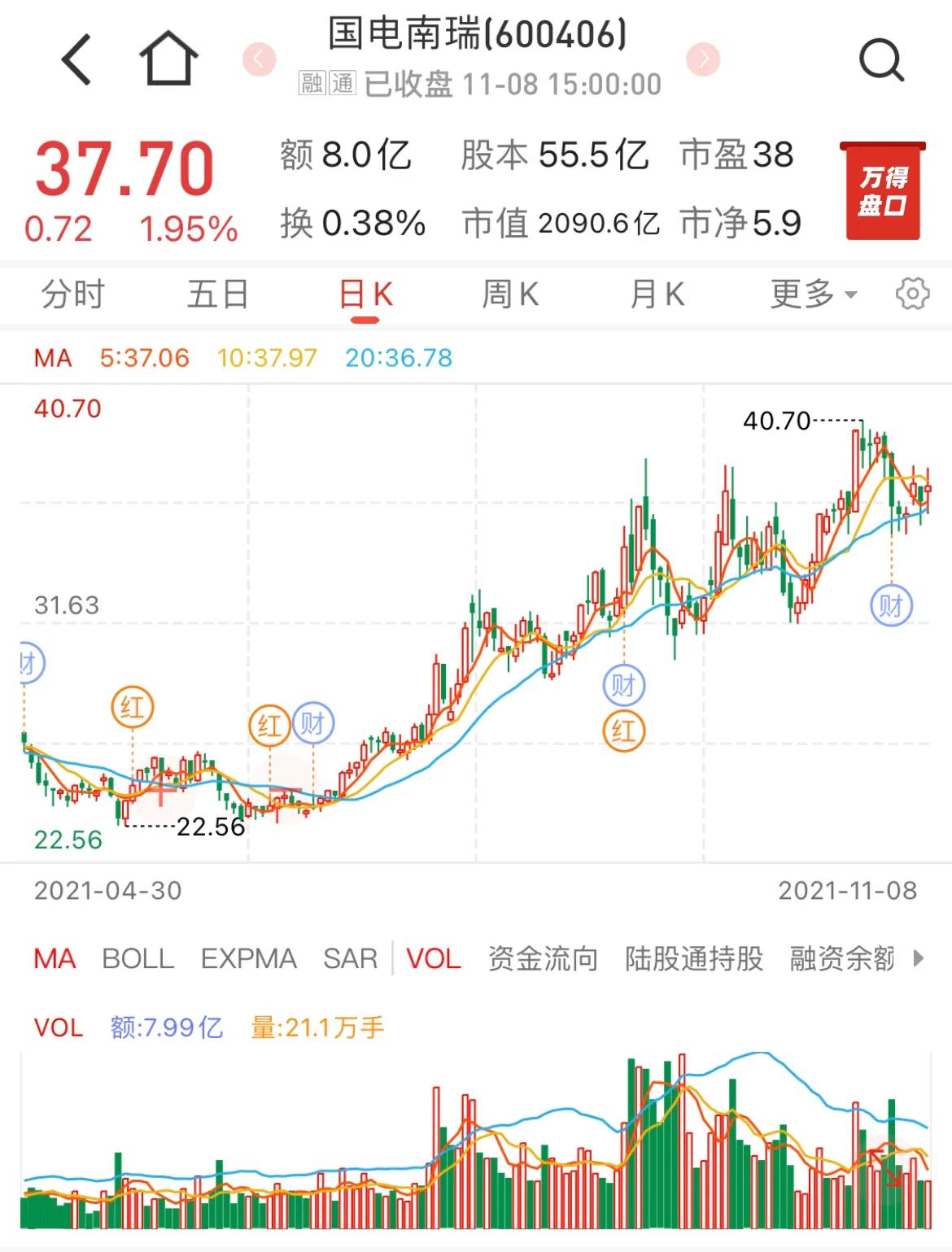Show the 资金流向 sub-chart
Image resolution: width=952 pixels, height=1252 pixels.
point(543,958)
